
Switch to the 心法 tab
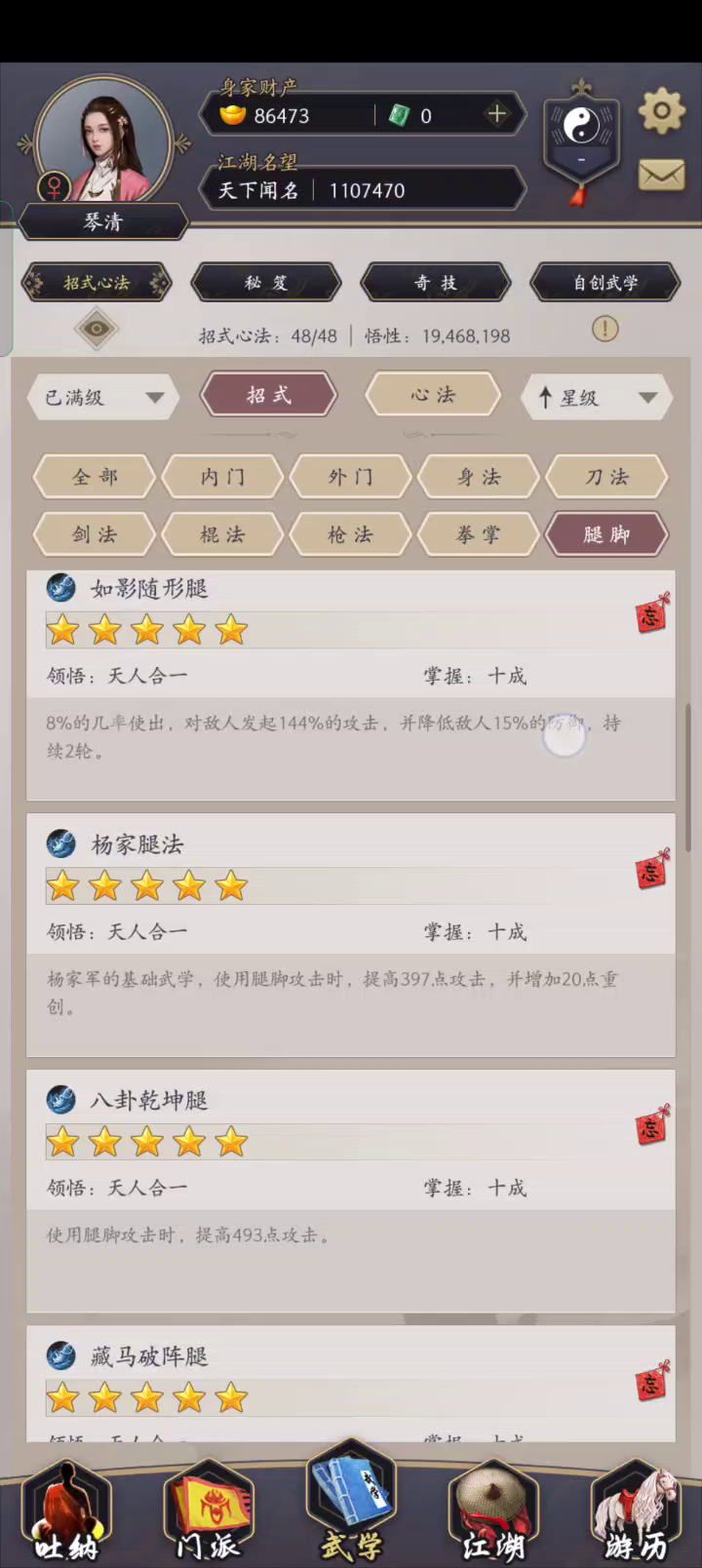pyautogui.click(x=433, y=395)
